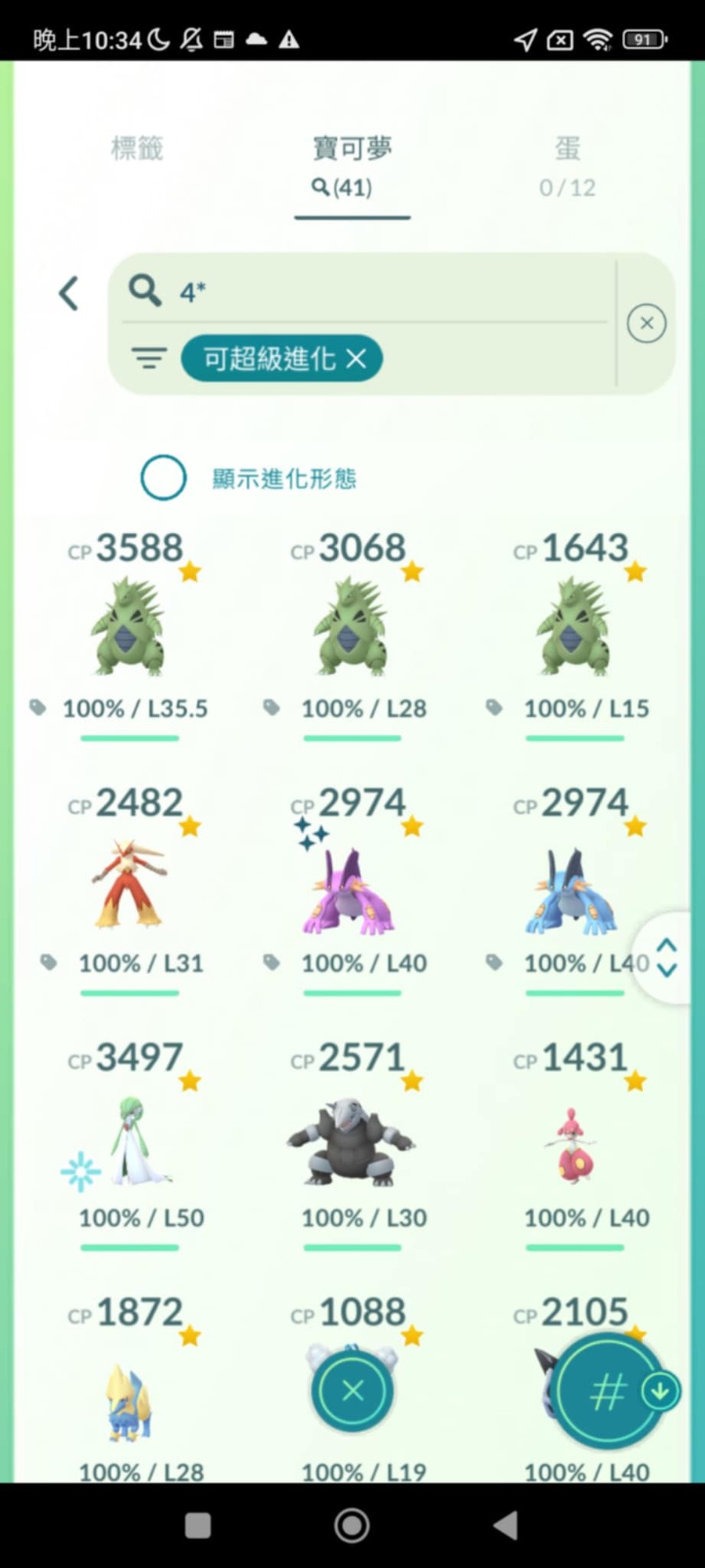Clear the search with the X circle
705x1568 pixels.
(646, 323)
